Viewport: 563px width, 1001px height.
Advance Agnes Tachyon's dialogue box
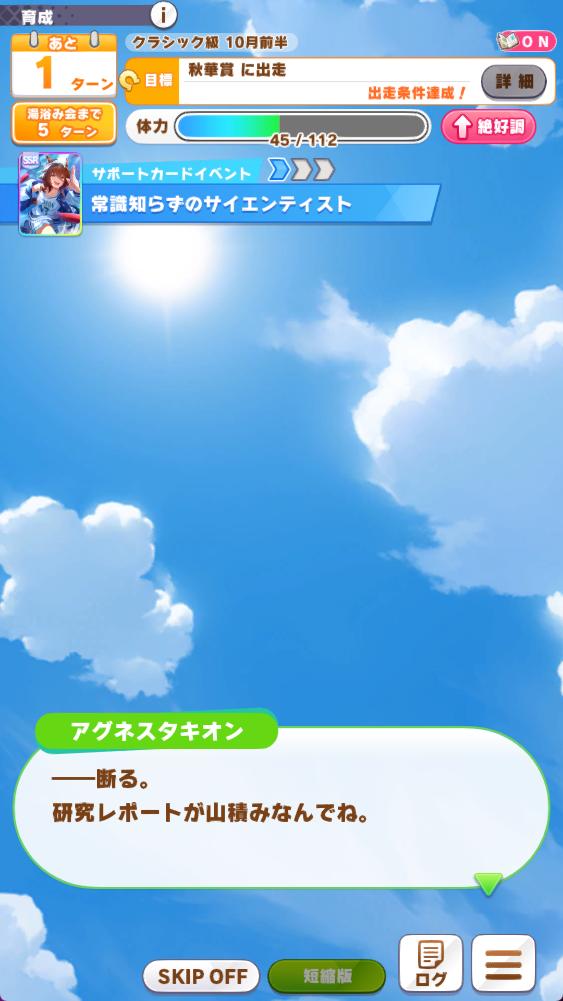281,808
